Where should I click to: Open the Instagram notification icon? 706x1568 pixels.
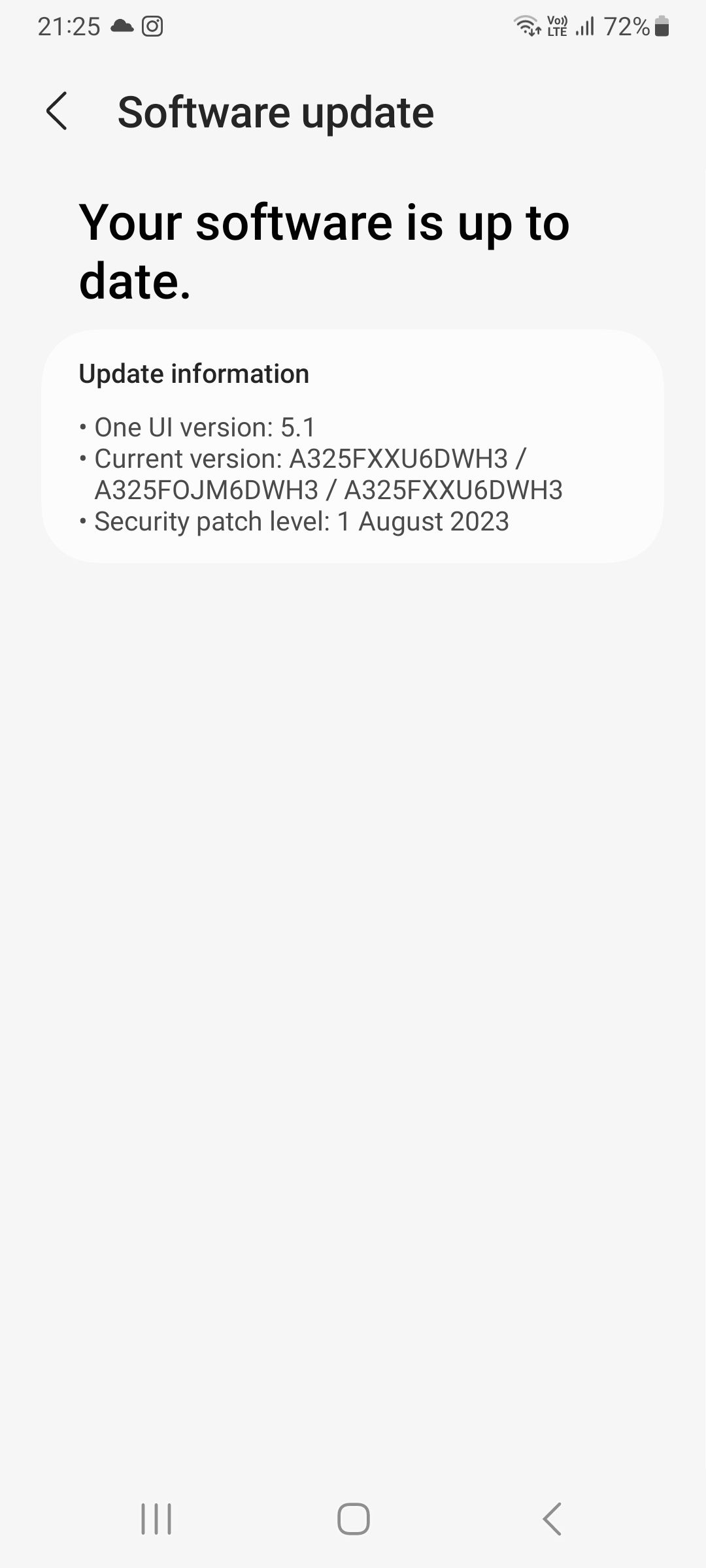click(x=152, y=26)
